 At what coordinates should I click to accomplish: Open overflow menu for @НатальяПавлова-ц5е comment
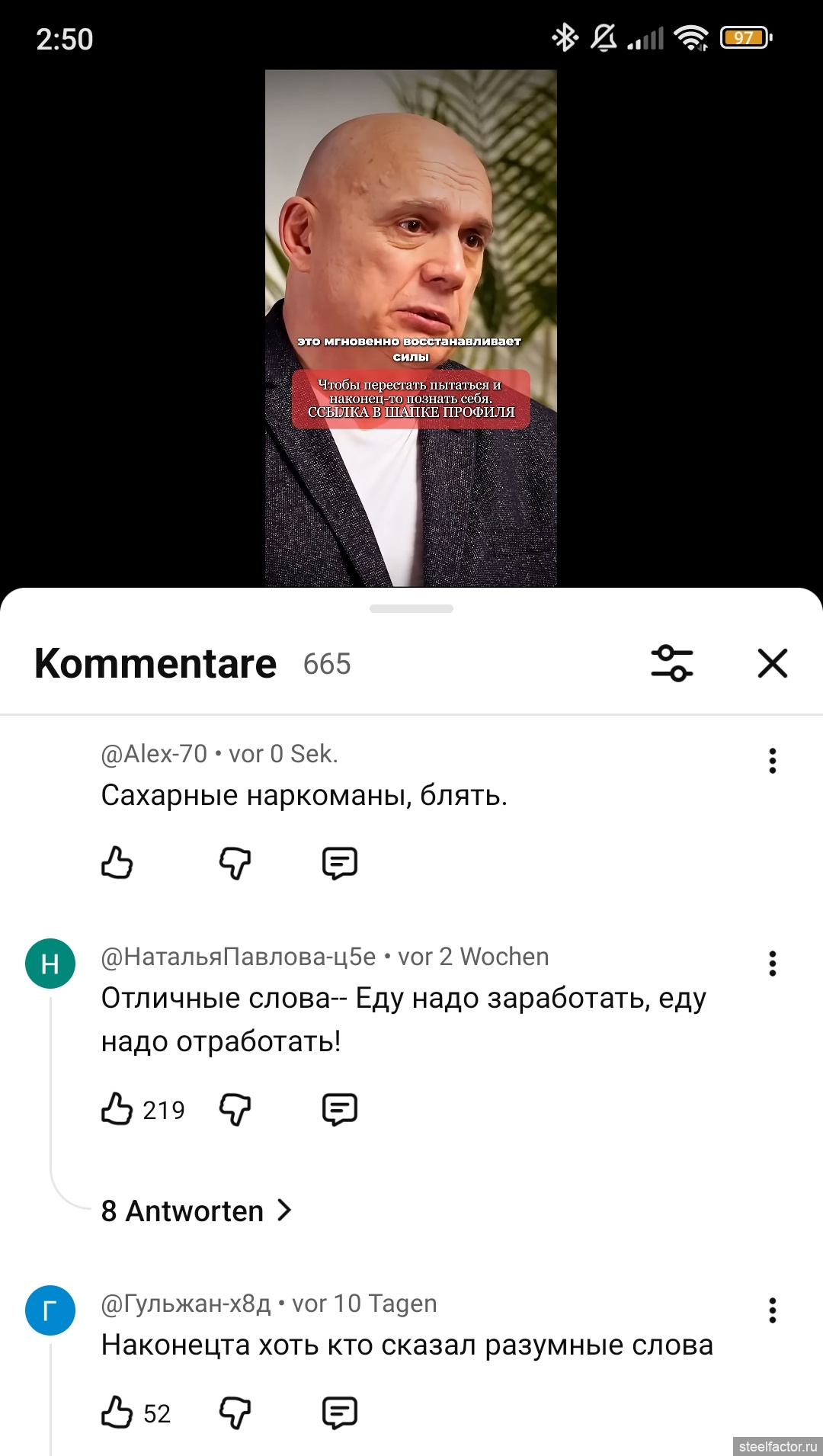click(x=772, y=964)
